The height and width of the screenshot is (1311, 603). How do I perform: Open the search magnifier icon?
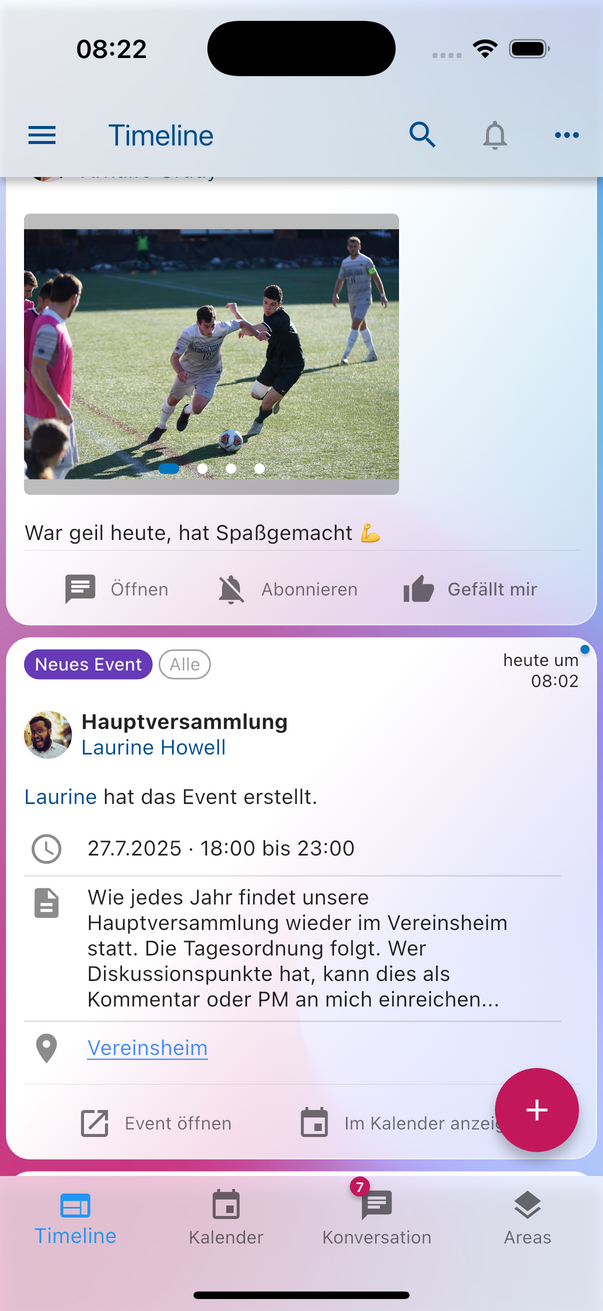(x=422, y=135)
